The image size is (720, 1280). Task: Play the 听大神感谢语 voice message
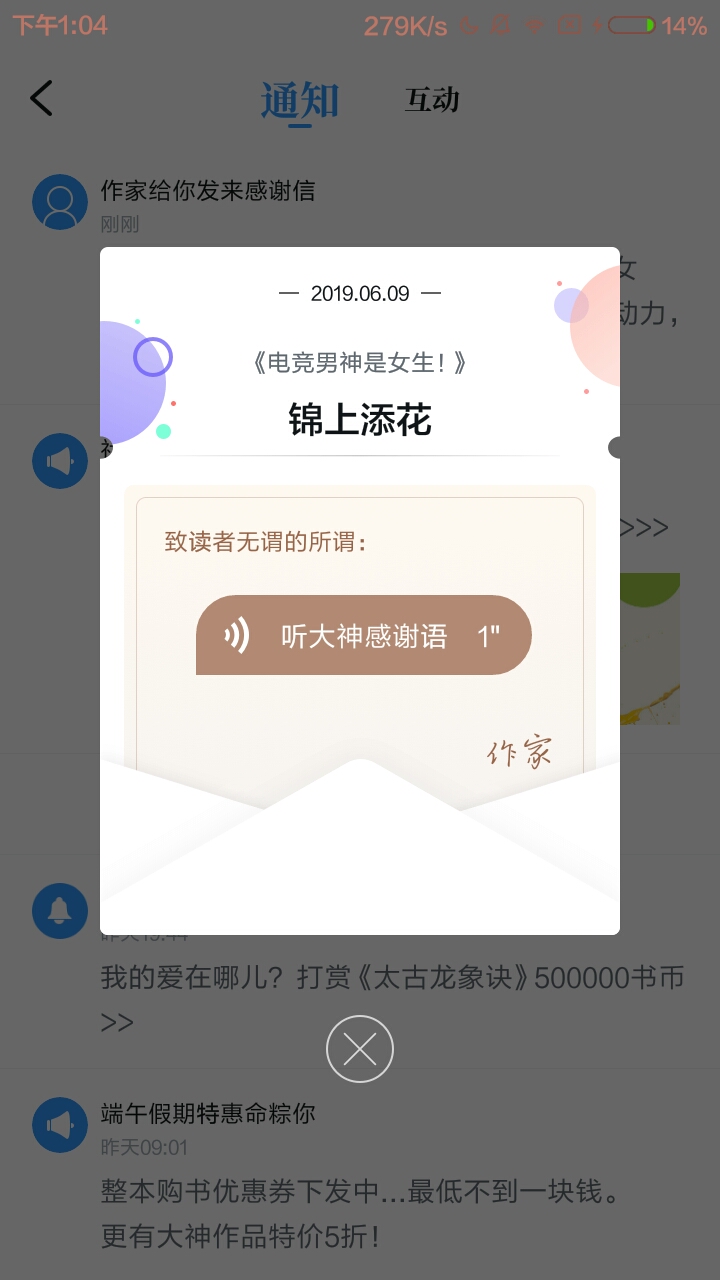[x=363, y=635]
